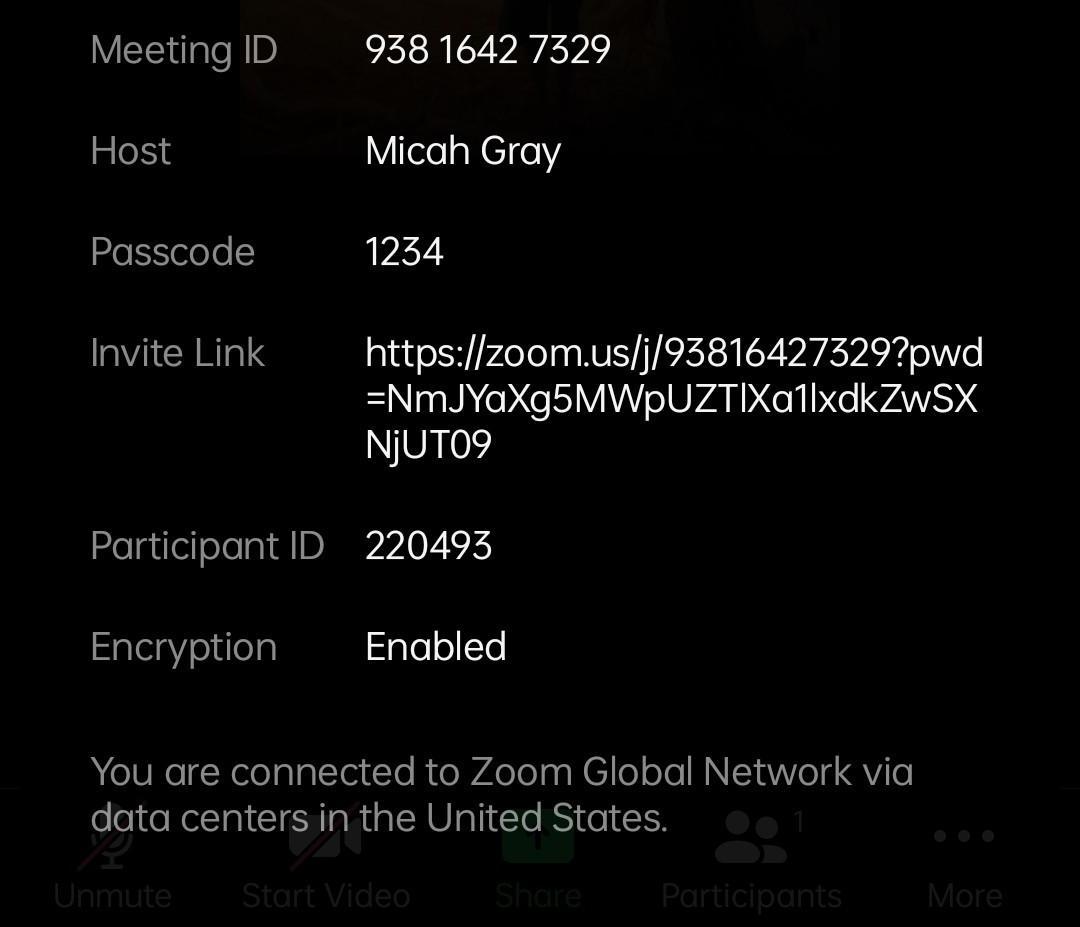The height and width of the screenshot is (927, 1080).
Task: Start Video from the meeting toolbar
Action: 326,862
